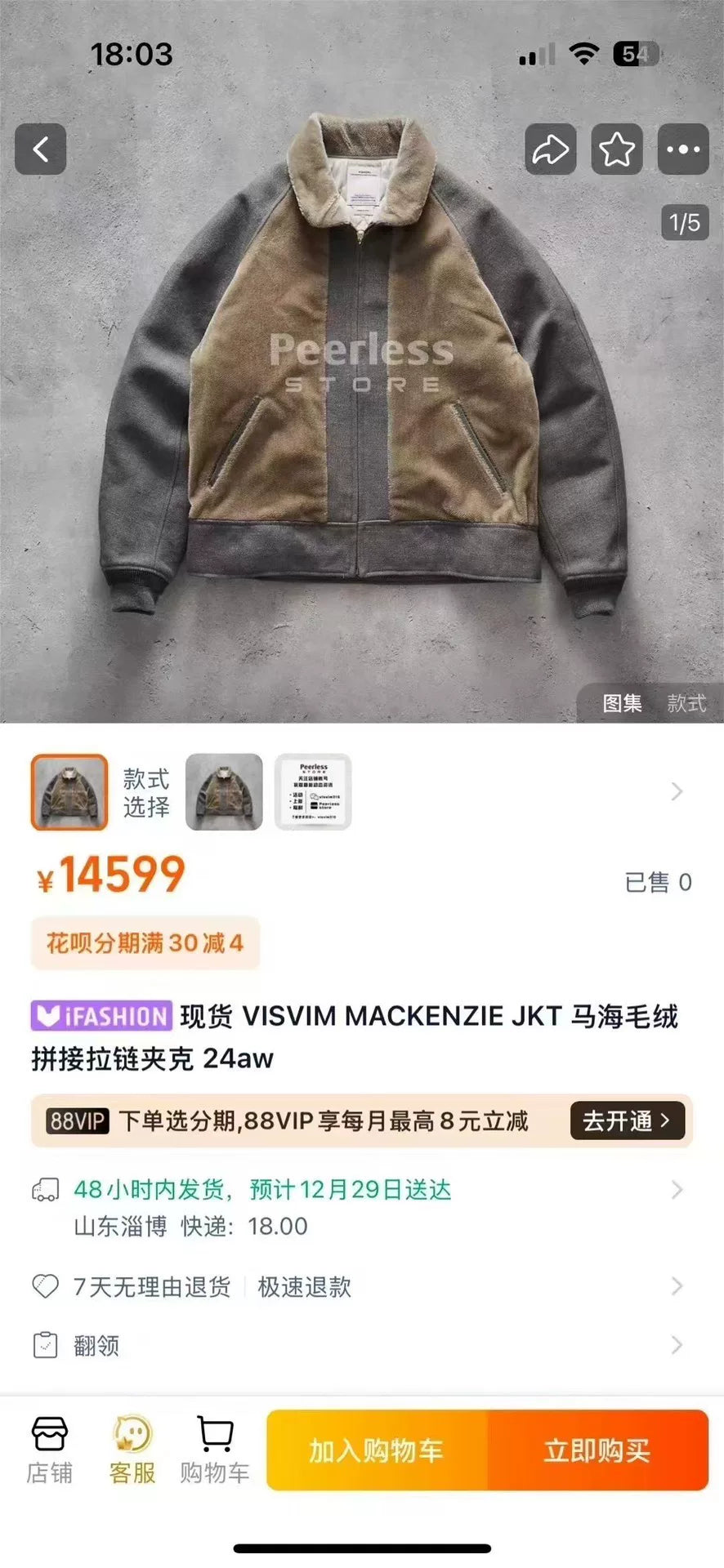724x1568 pixels.
Task: Tap the delivery truck icon for shipping info
Action: [x=47, y=1189]
